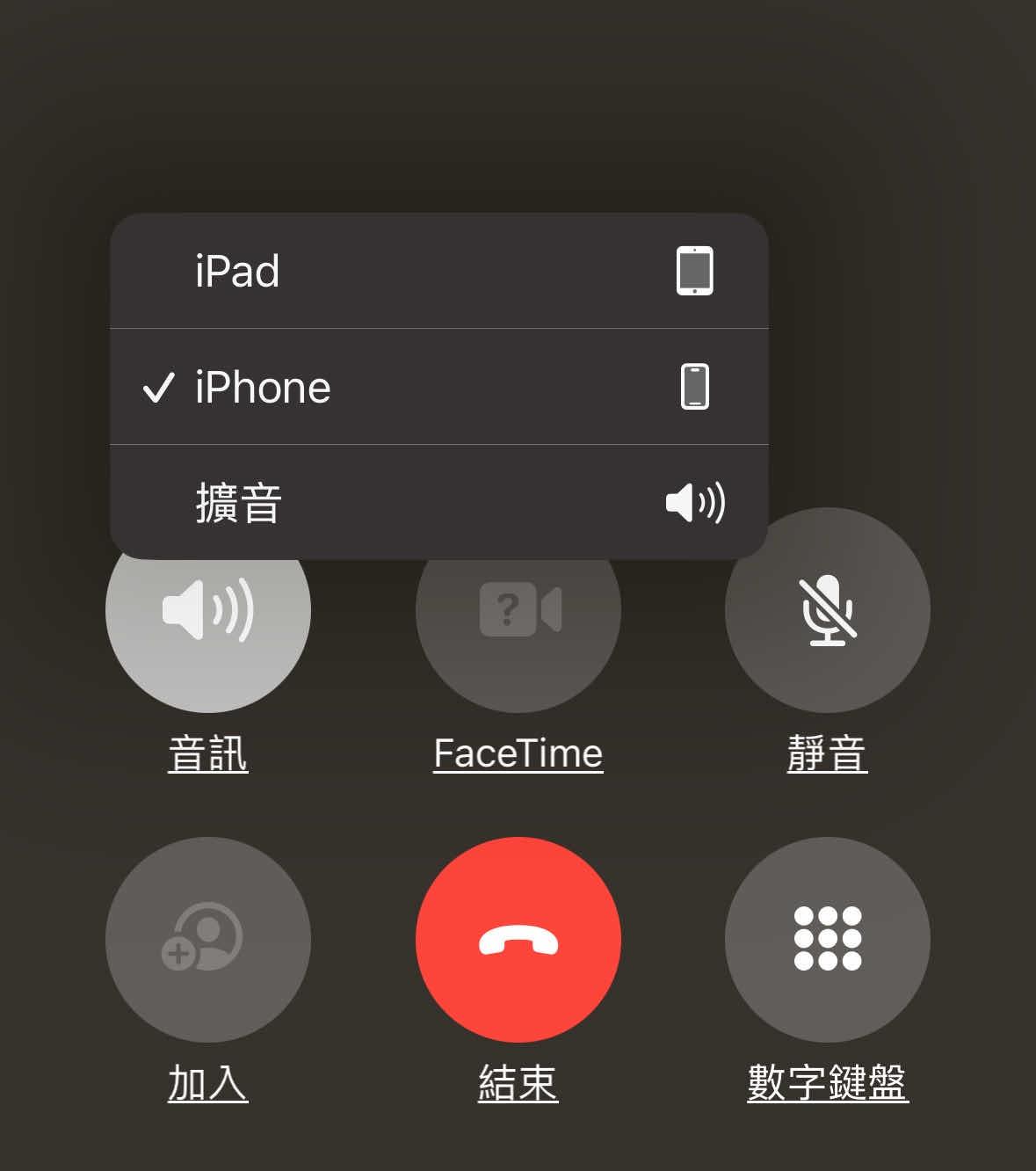This screenshot has height=1171, width=1036.
Task: Route call audio to iPad
Action: pyautogui.click(x=438, y=271)
